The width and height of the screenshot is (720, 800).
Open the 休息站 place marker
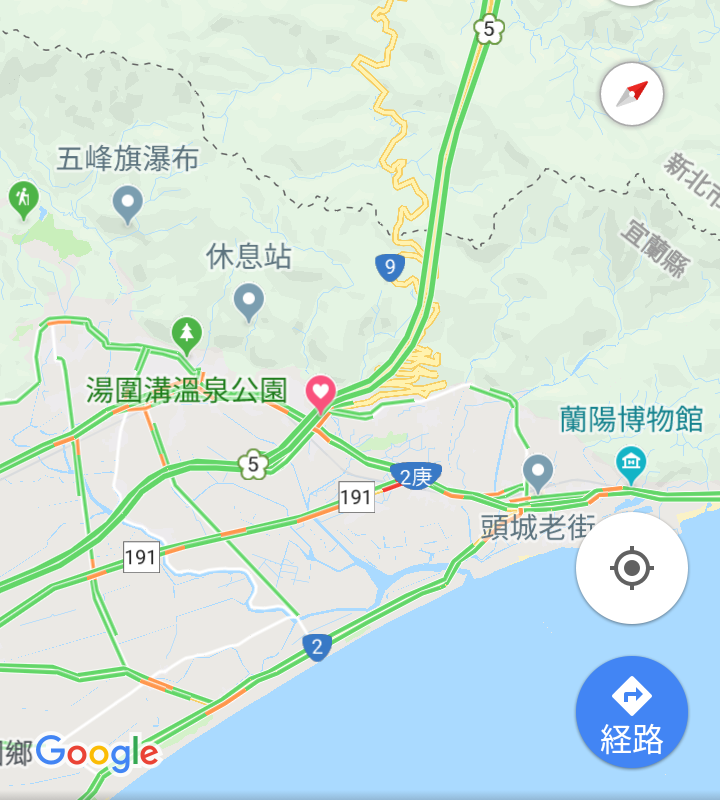[248, 300]
